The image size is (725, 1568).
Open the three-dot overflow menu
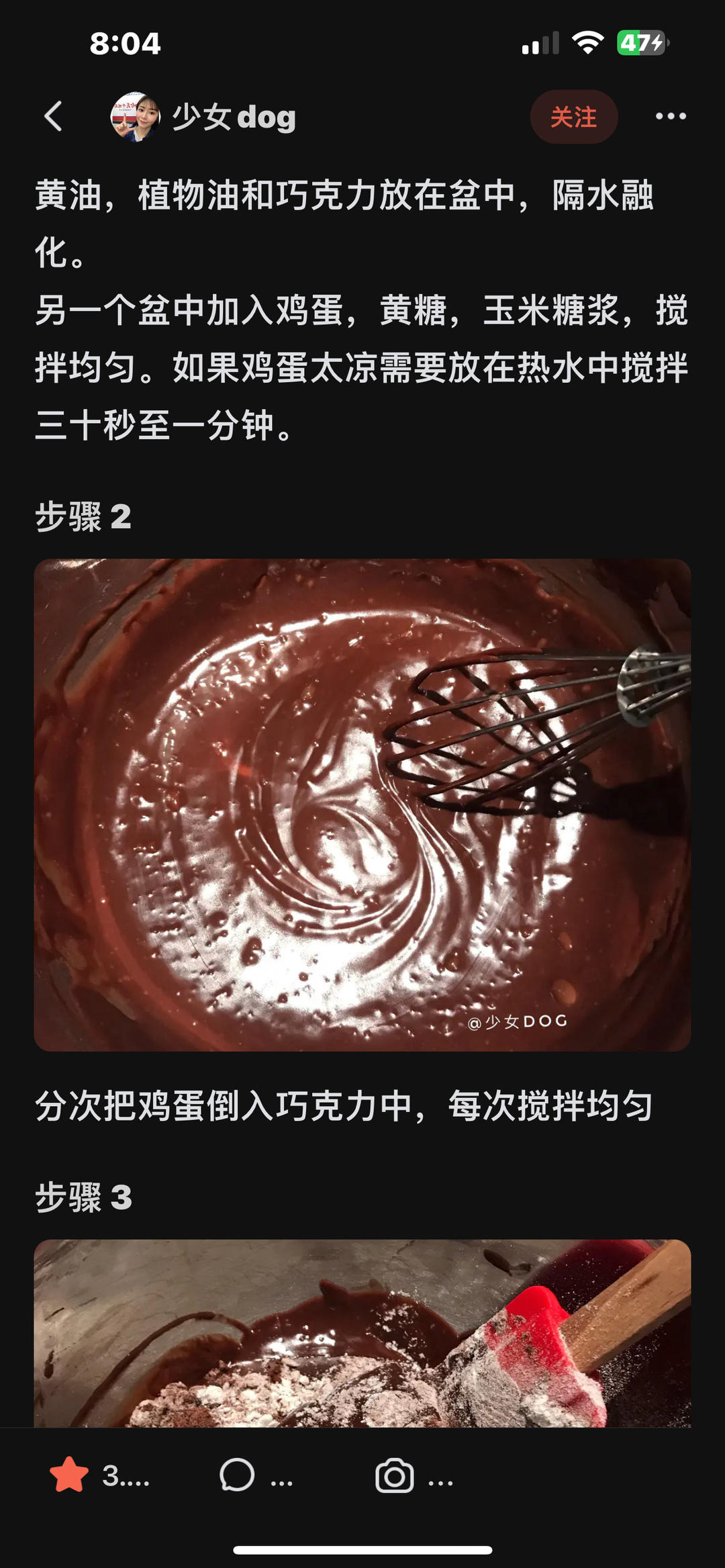(670, 116)
